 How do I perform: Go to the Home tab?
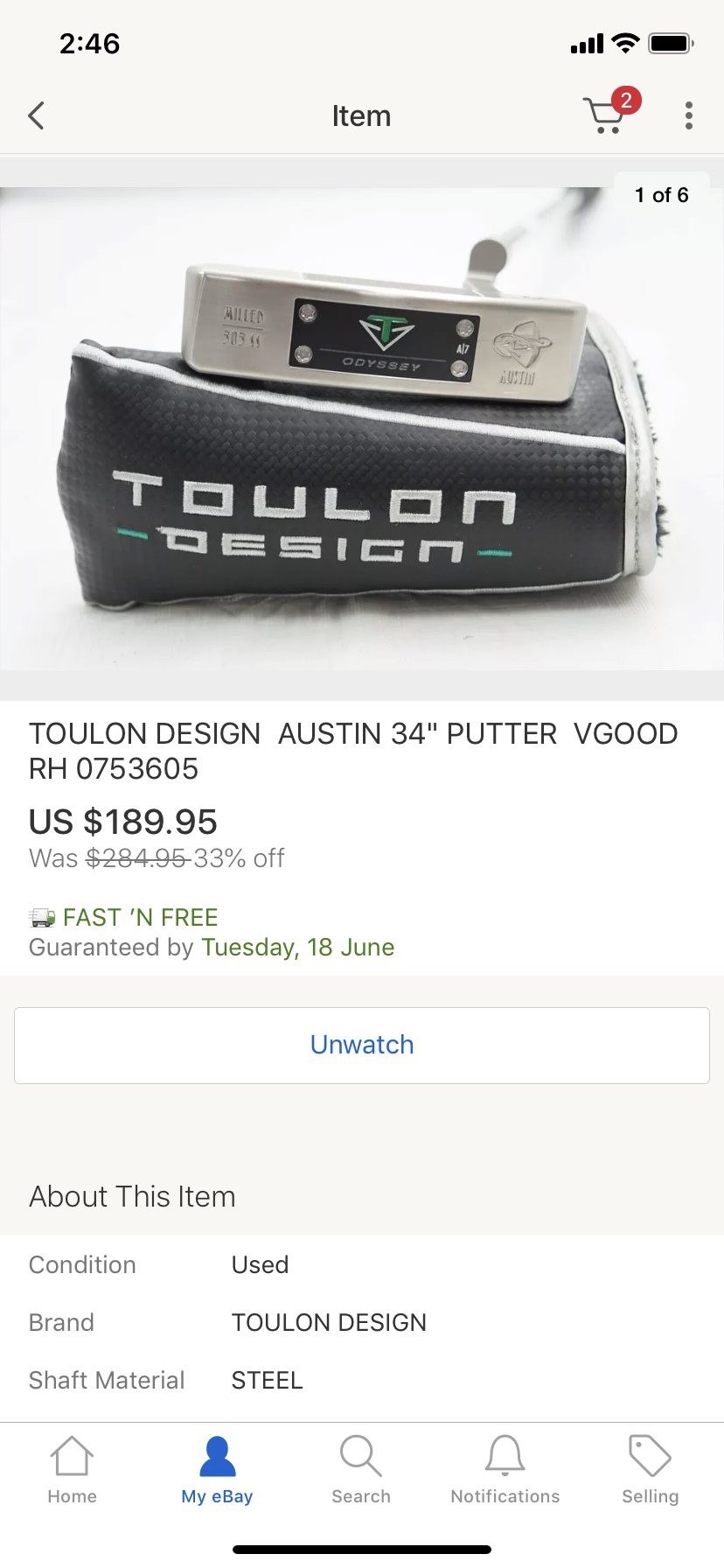72,1470
